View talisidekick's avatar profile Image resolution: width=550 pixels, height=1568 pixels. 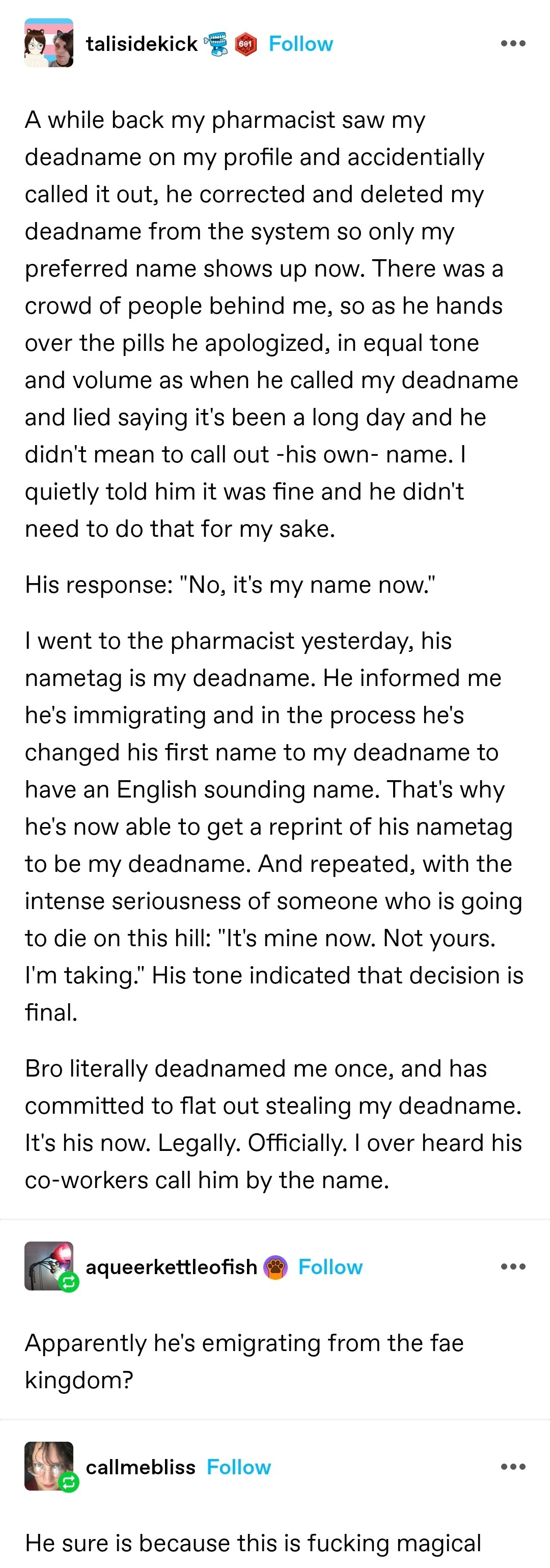click(x=49, y=43)
